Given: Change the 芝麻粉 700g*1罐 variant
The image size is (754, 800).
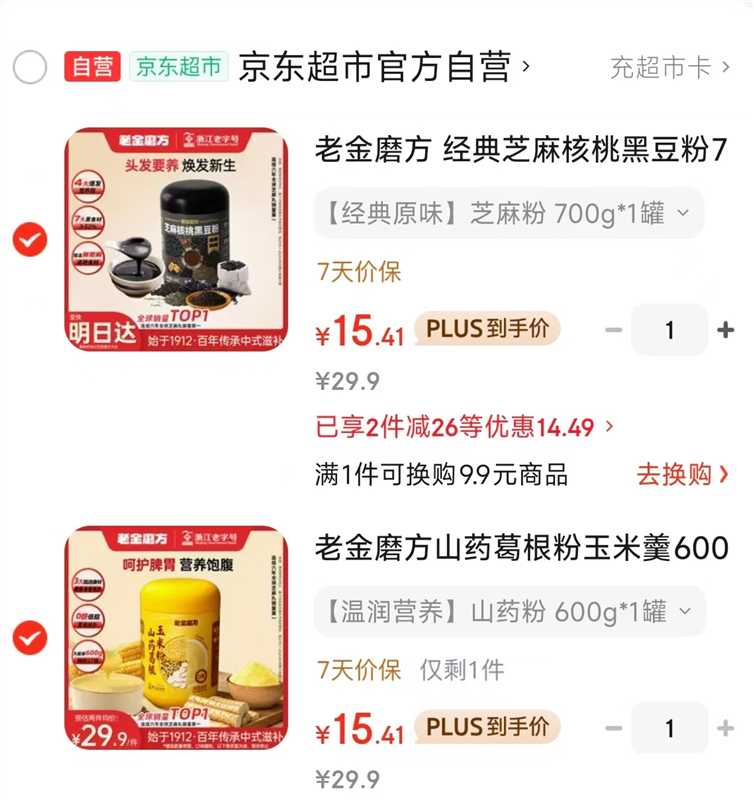Looking at the screenshot, I should point(509,213).
